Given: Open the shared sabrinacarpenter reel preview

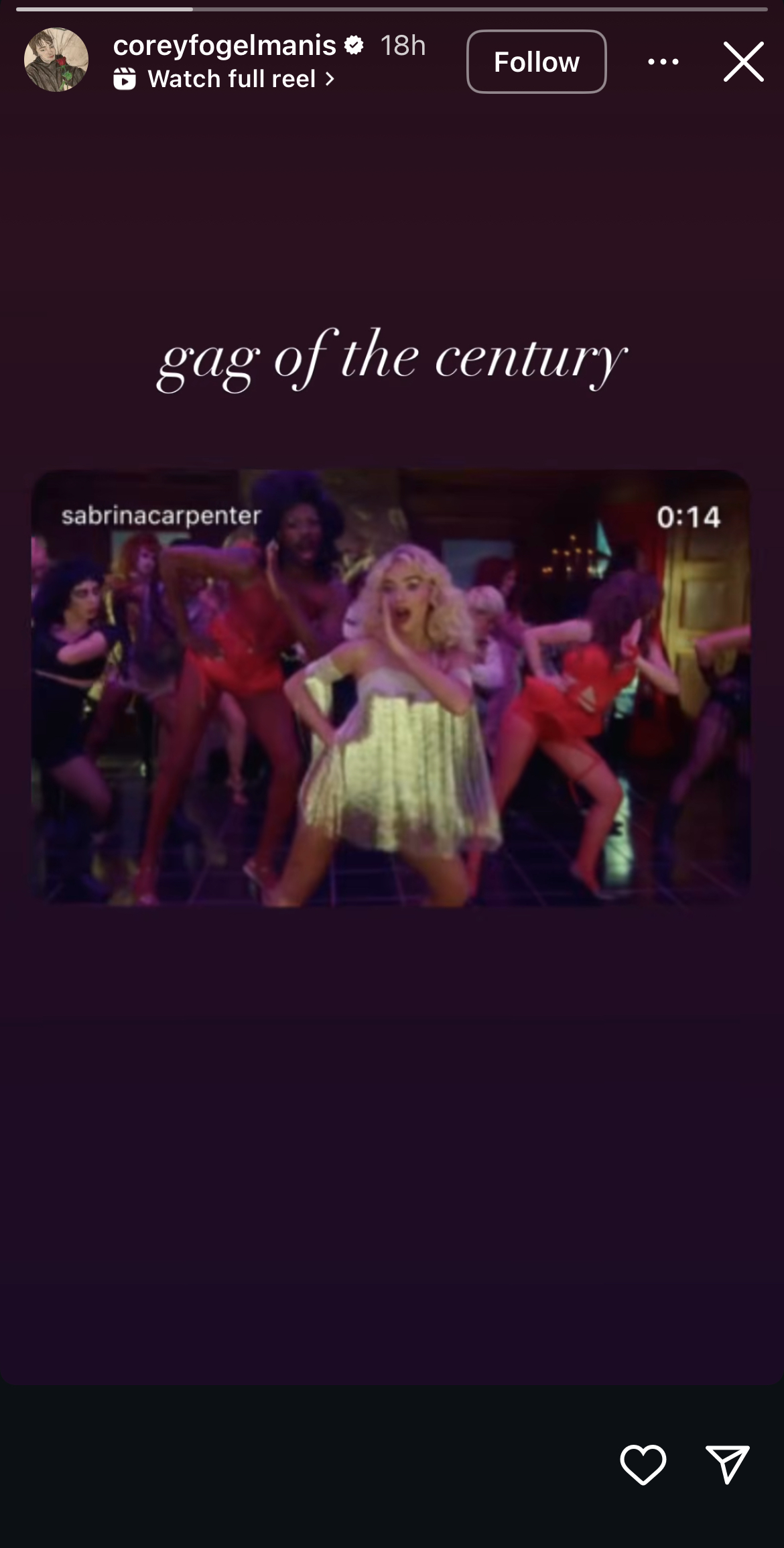Looking at the screenshot, I should click(x=391, y=688).
